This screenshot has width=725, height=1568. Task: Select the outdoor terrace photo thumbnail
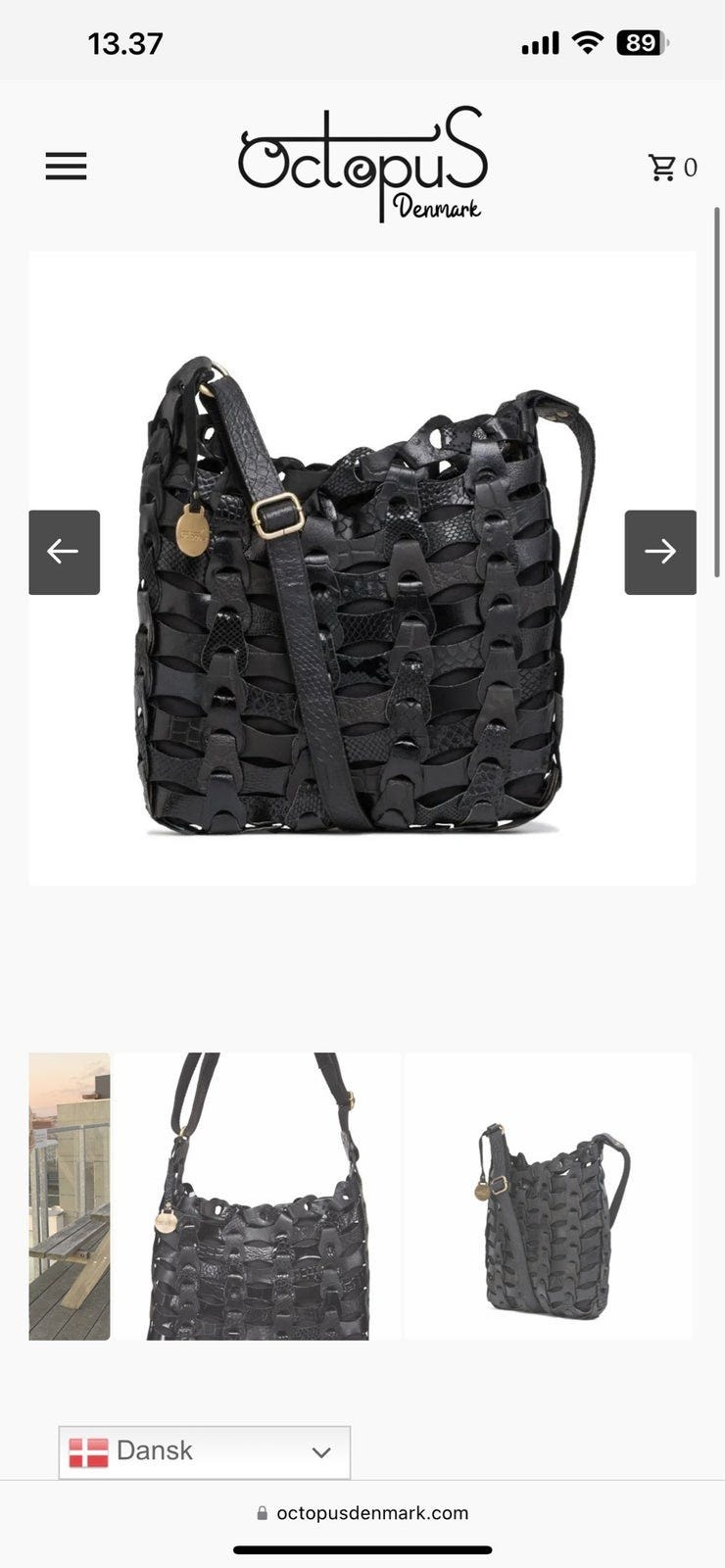point(70,1196)
